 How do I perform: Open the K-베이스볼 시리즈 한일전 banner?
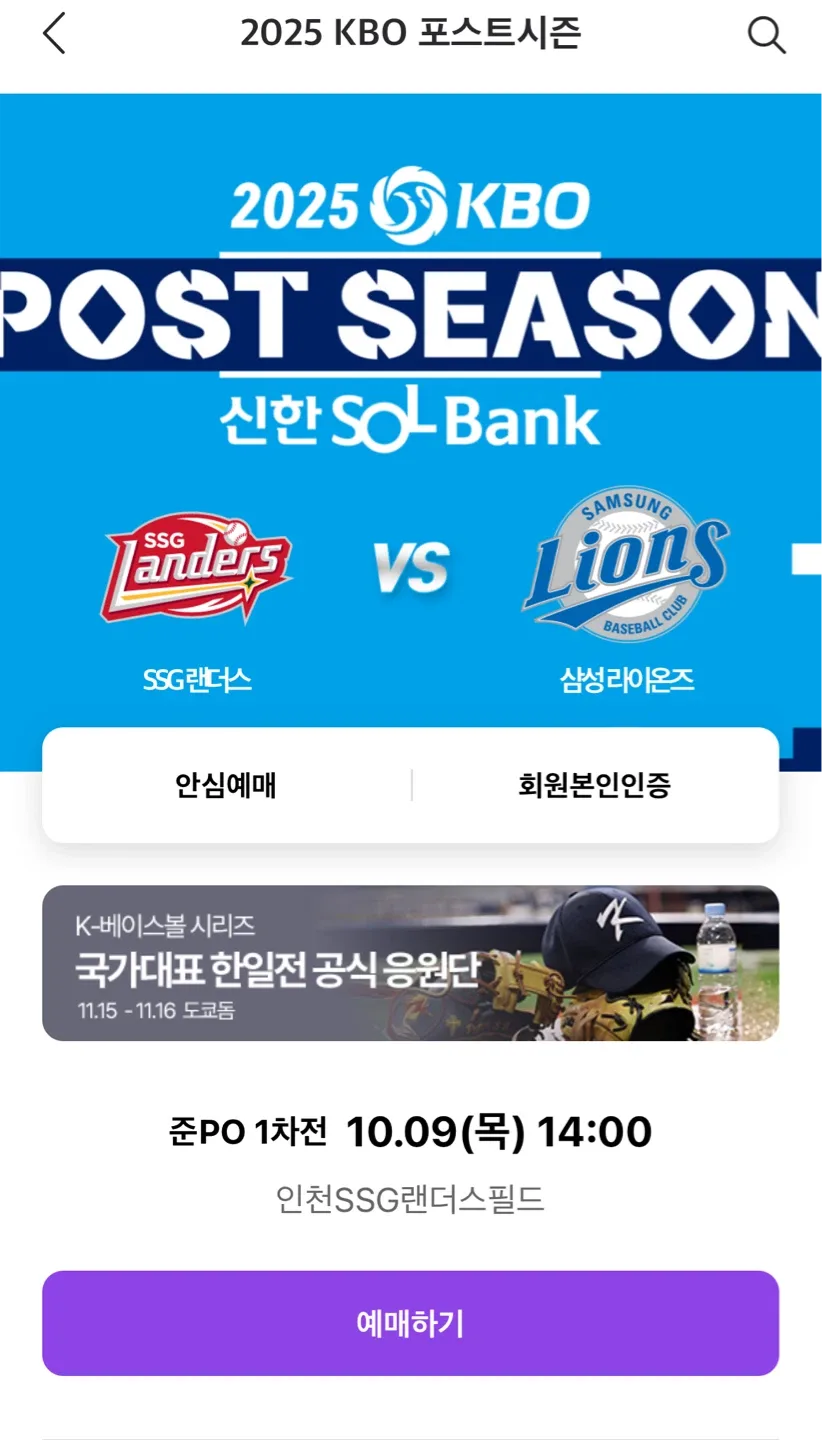410,963
